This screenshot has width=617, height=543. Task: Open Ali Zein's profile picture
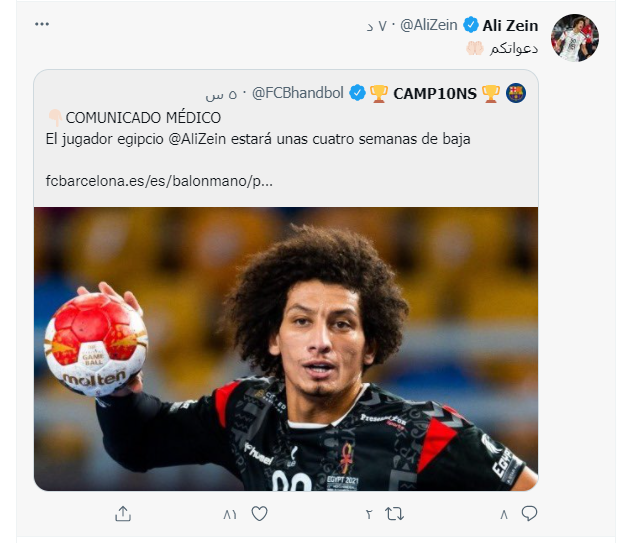point(575,38)
